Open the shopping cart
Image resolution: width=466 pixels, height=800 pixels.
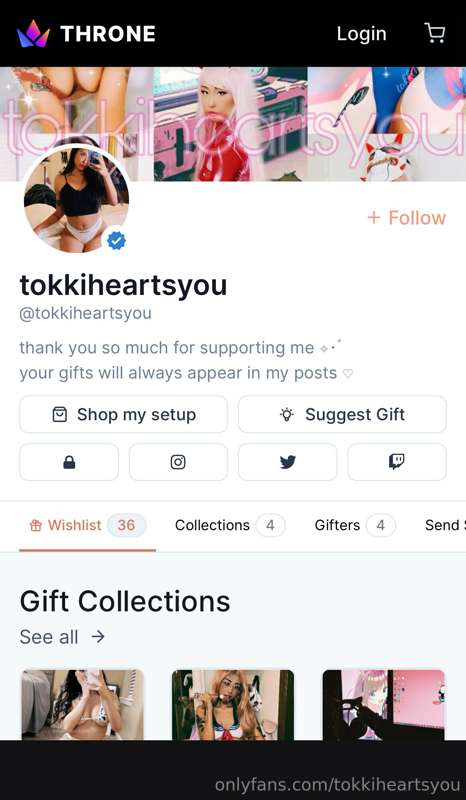coord(434,34)
